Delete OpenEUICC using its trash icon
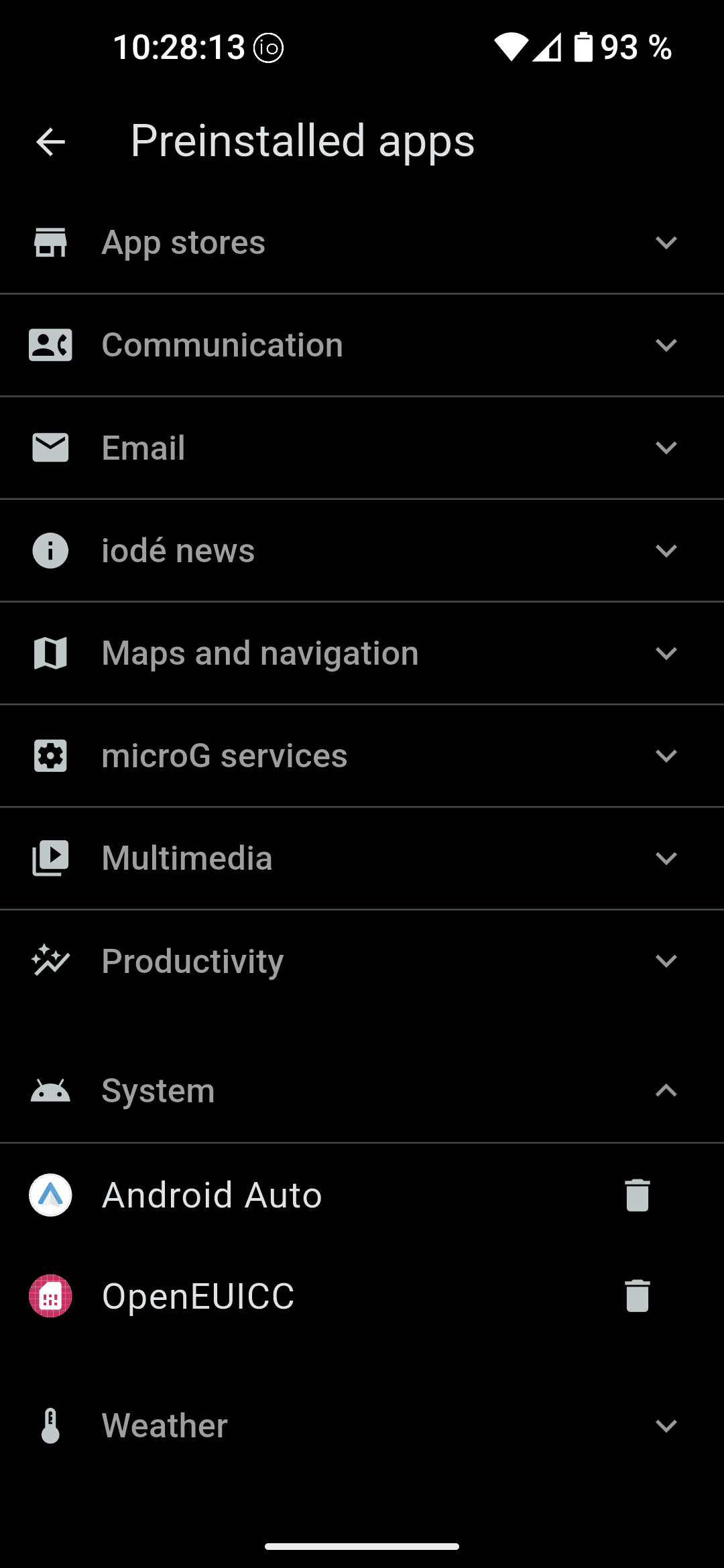The width and height of the screenshot is (724, 1568). pos(637,1296)
